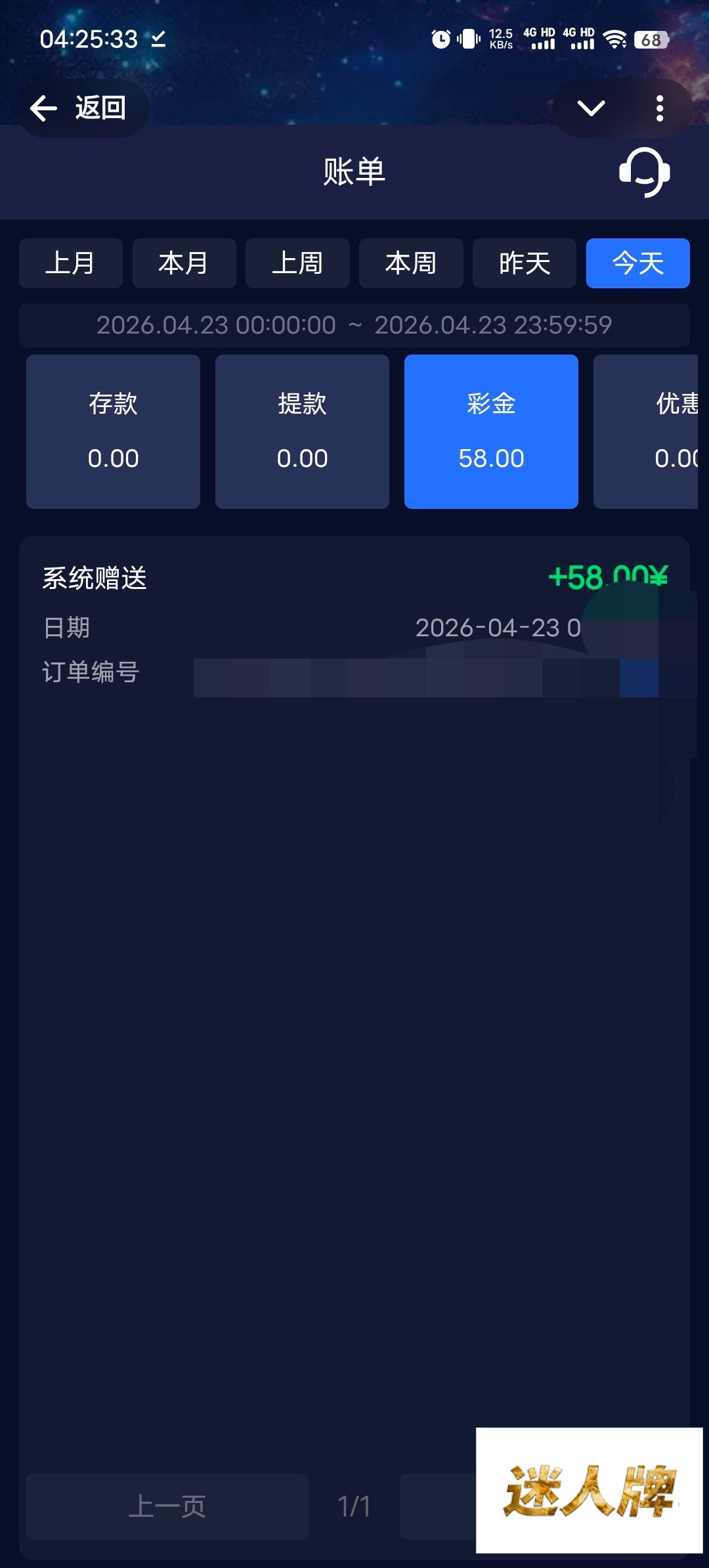
Task: Select the 彩金 bonus category
Action: pyautogui.click(x=491, y=431)
